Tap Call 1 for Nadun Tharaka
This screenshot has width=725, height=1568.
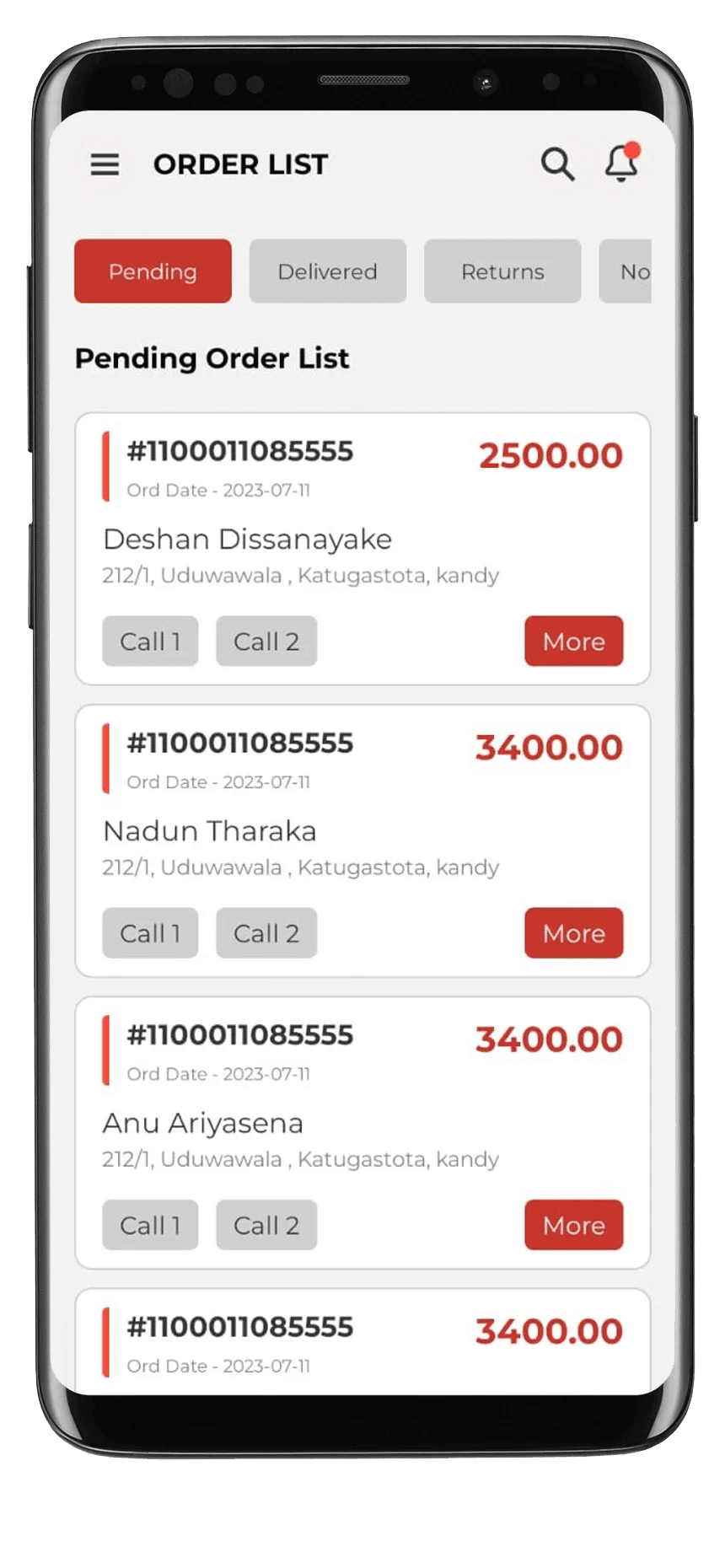[x=150, y=933]
